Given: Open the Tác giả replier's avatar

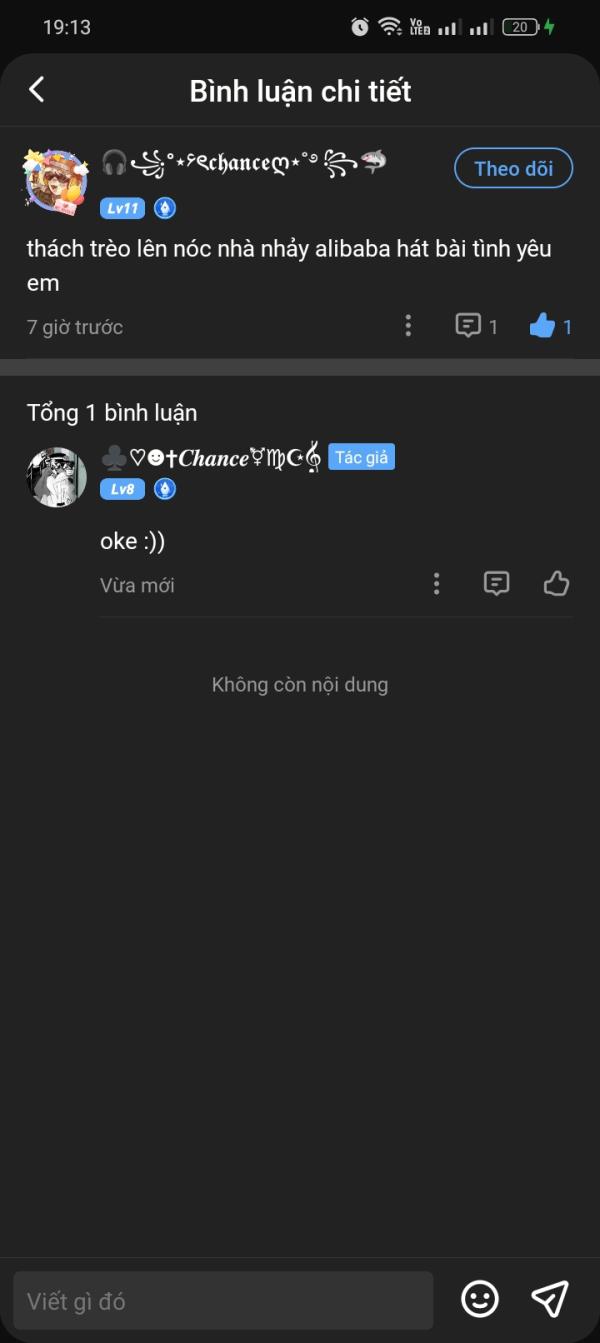Looking at the screenshot, I should point(56,477).
